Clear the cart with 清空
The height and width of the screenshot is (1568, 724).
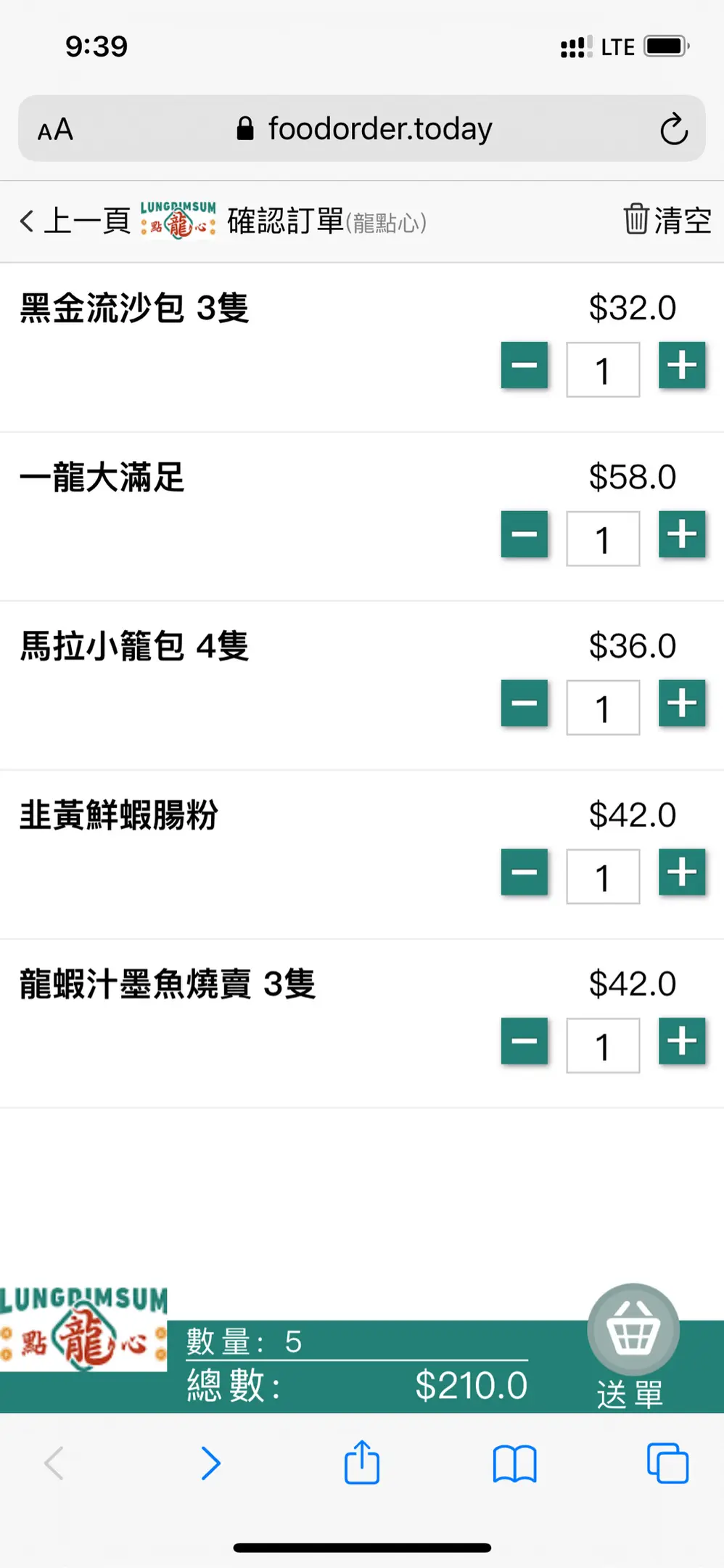click(x=667, y=219)
